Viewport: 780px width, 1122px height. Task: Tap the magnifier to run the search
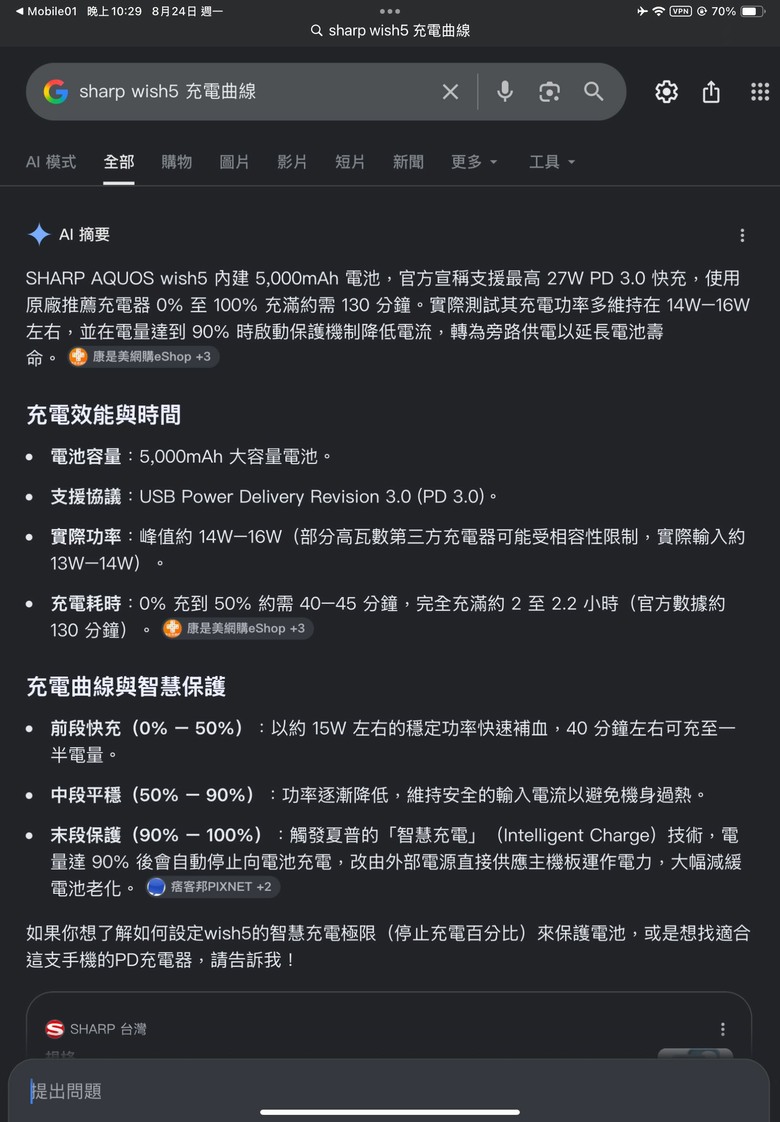tap(593, 92)
